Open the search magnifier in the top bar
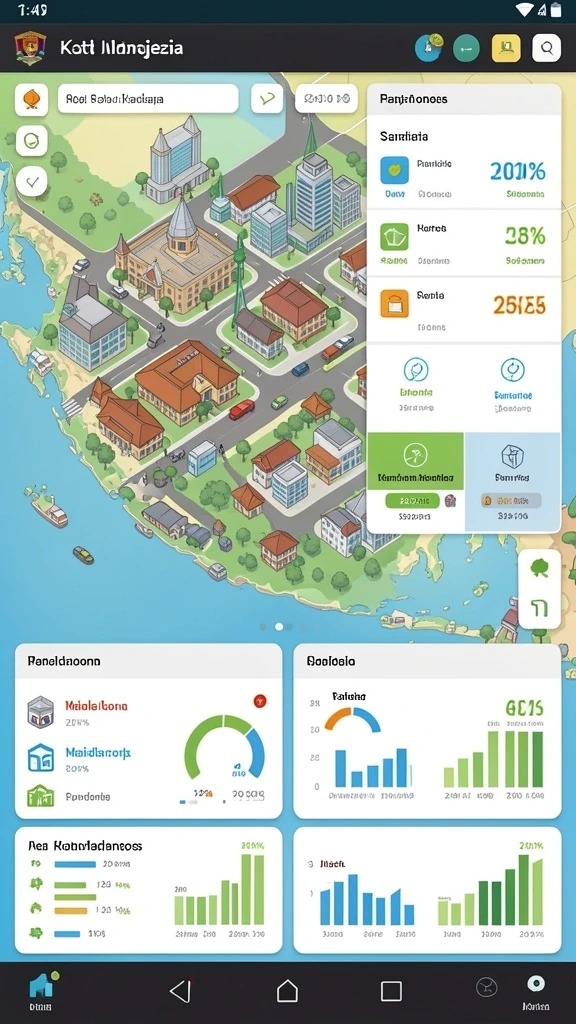The width and height of the screenshot is (576, 1024). pyautogui.click(x=546, y=48)
